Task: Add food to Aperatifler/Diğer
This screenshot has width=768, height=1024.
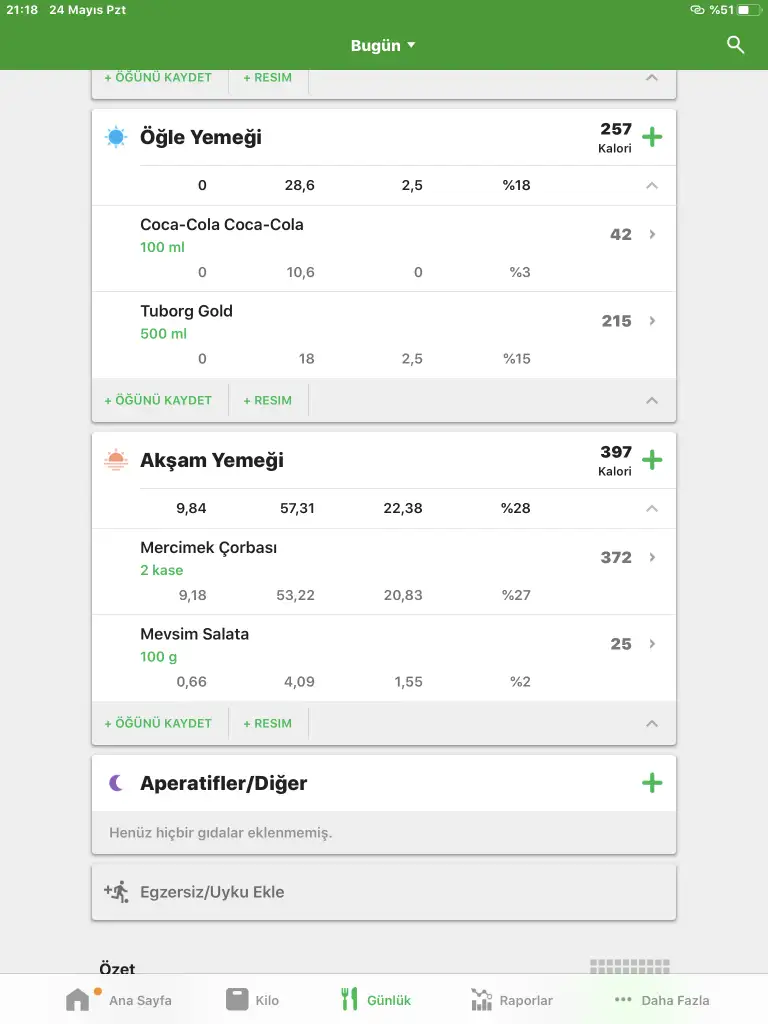Action: click(x=652, y=783)
